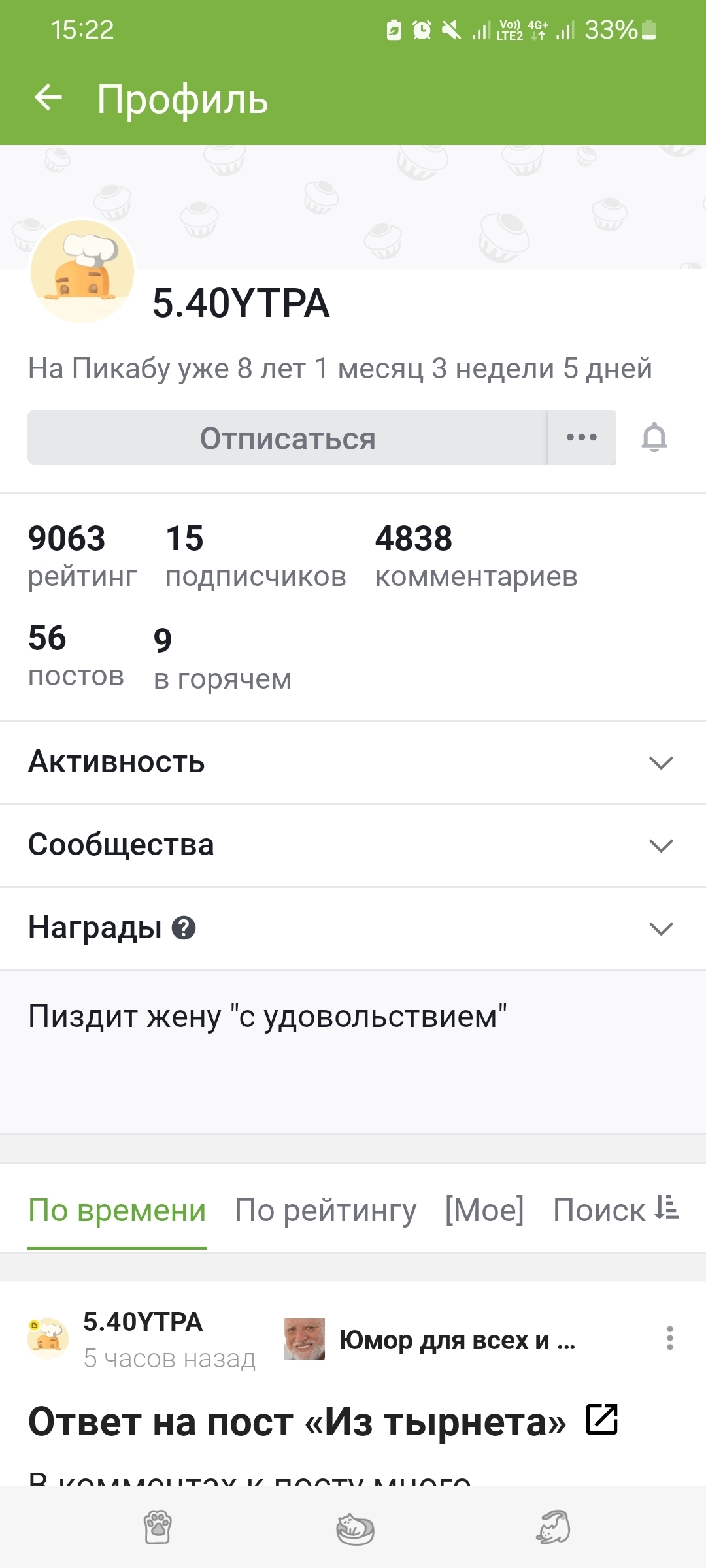Image resolution: width=706 pixels, height=1568 pixels.
Task: Open the original post via the external link icon
Action: point(602,1420)
